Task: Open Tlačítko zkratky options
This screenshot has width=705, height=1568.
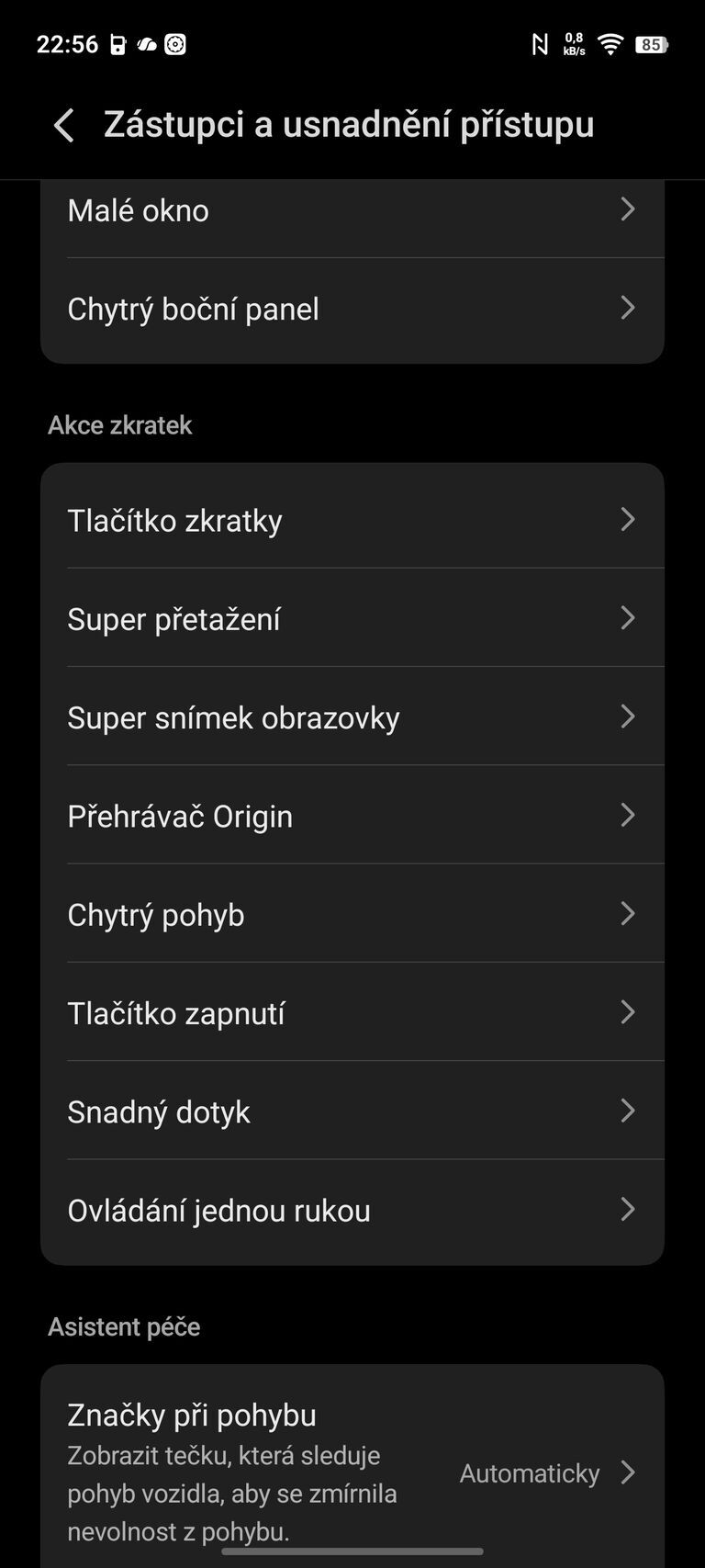Action: point(352,521)
